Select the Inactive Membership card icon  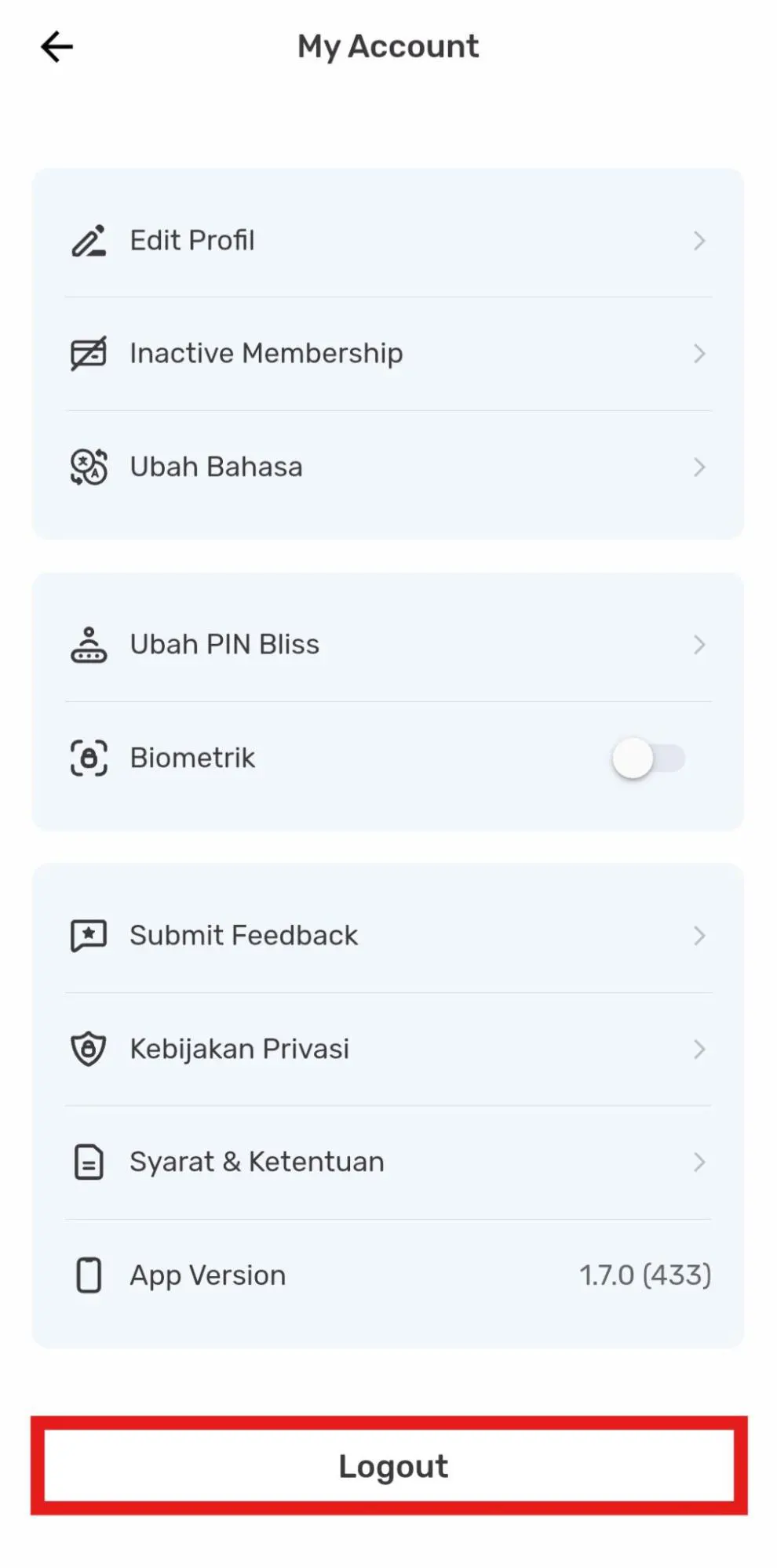88,353
